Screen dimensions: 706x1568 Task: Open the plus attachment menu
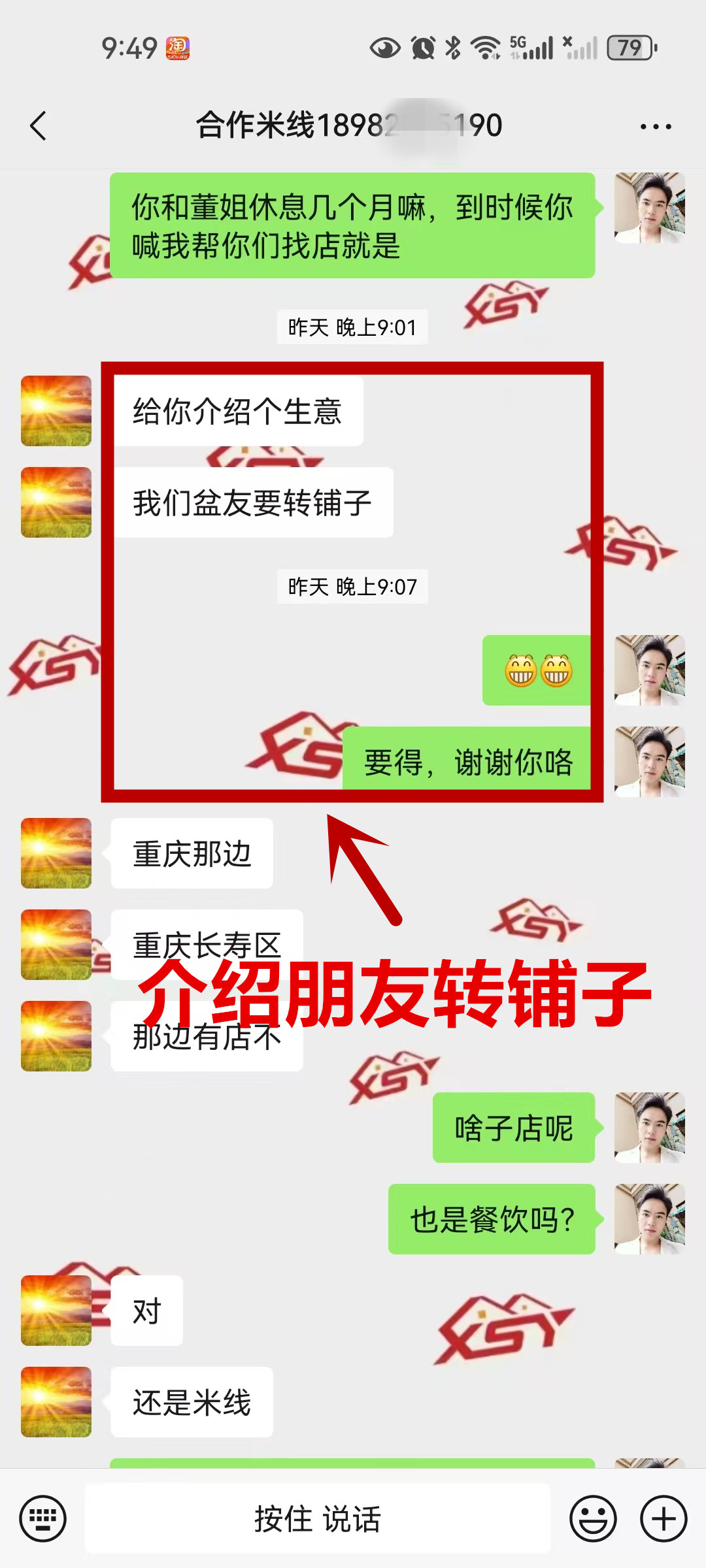point(664,1518)
